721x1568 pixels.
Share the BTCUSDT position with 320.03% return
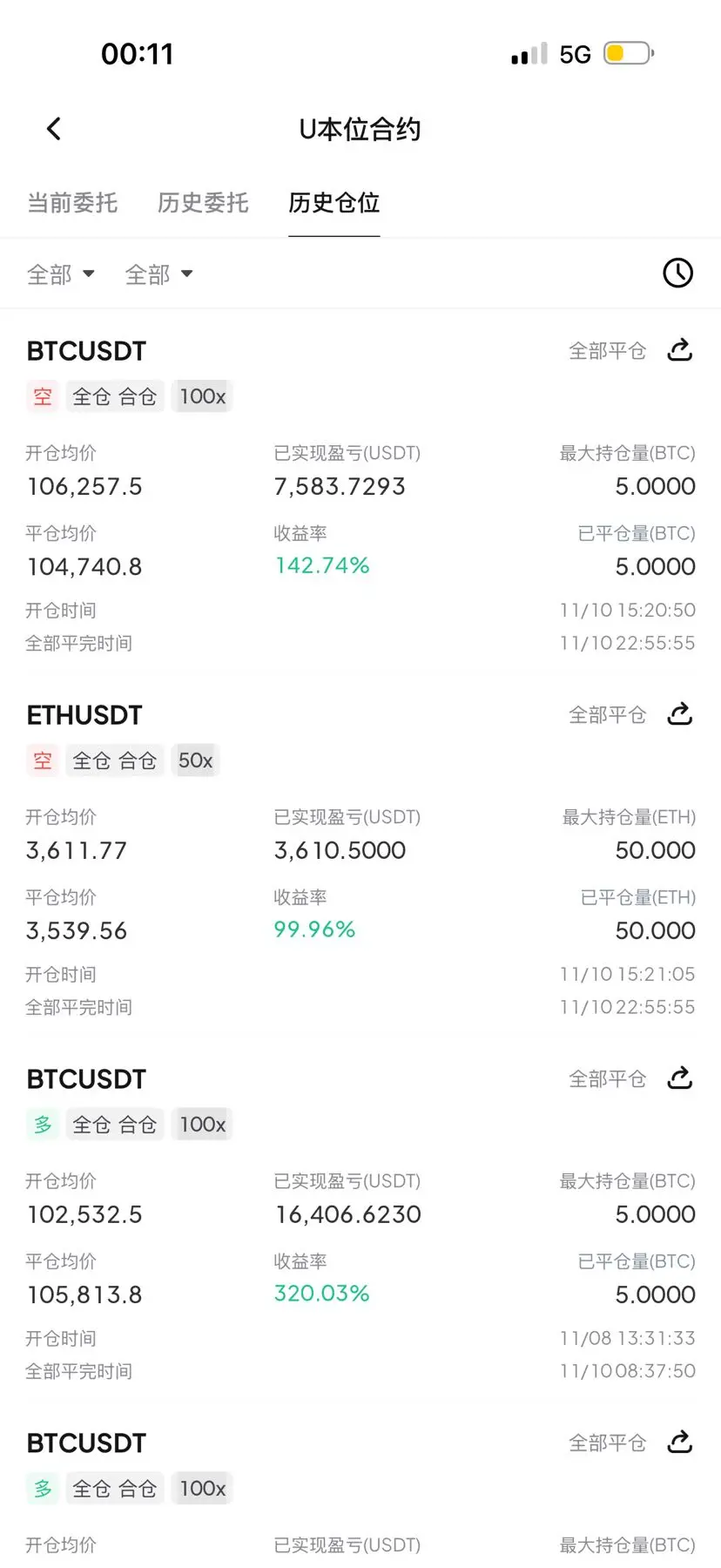click(x=679, y=1079)
